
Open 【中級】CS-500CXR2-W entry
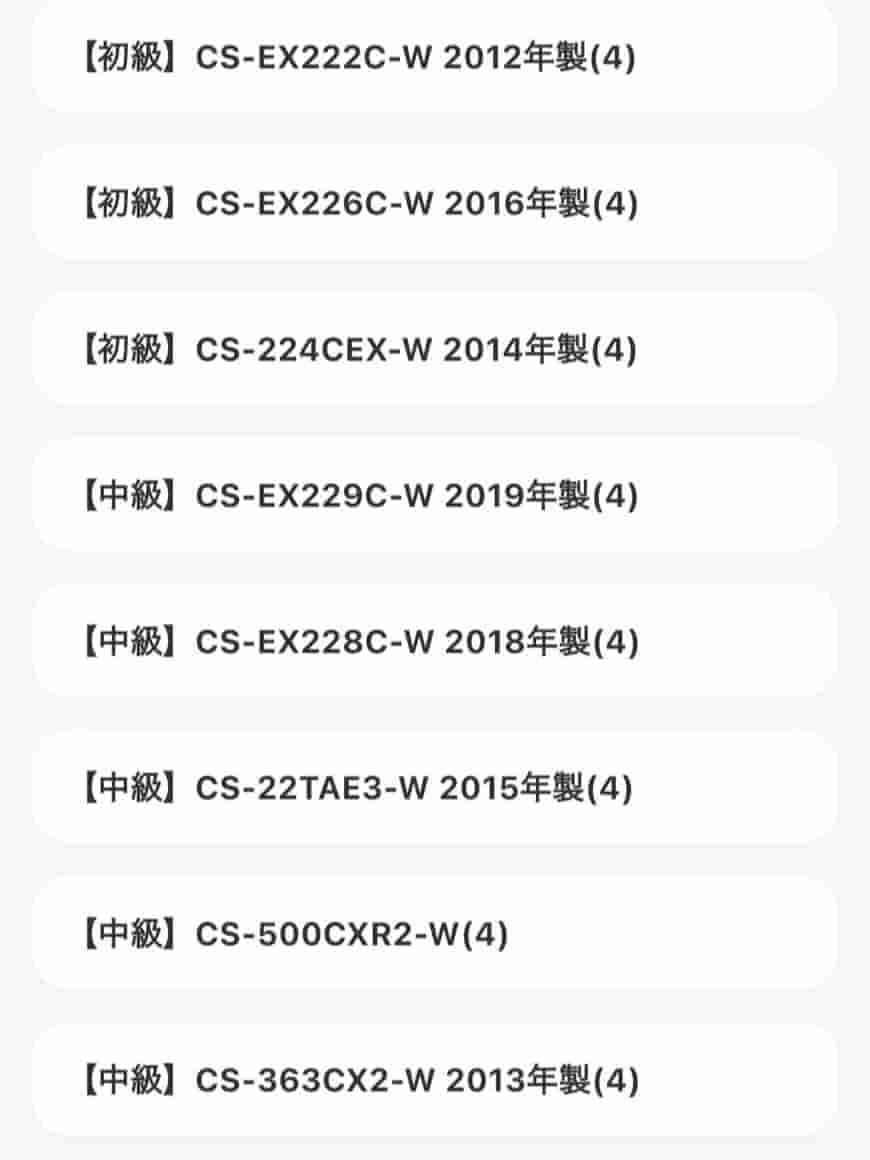click(434, 934)
